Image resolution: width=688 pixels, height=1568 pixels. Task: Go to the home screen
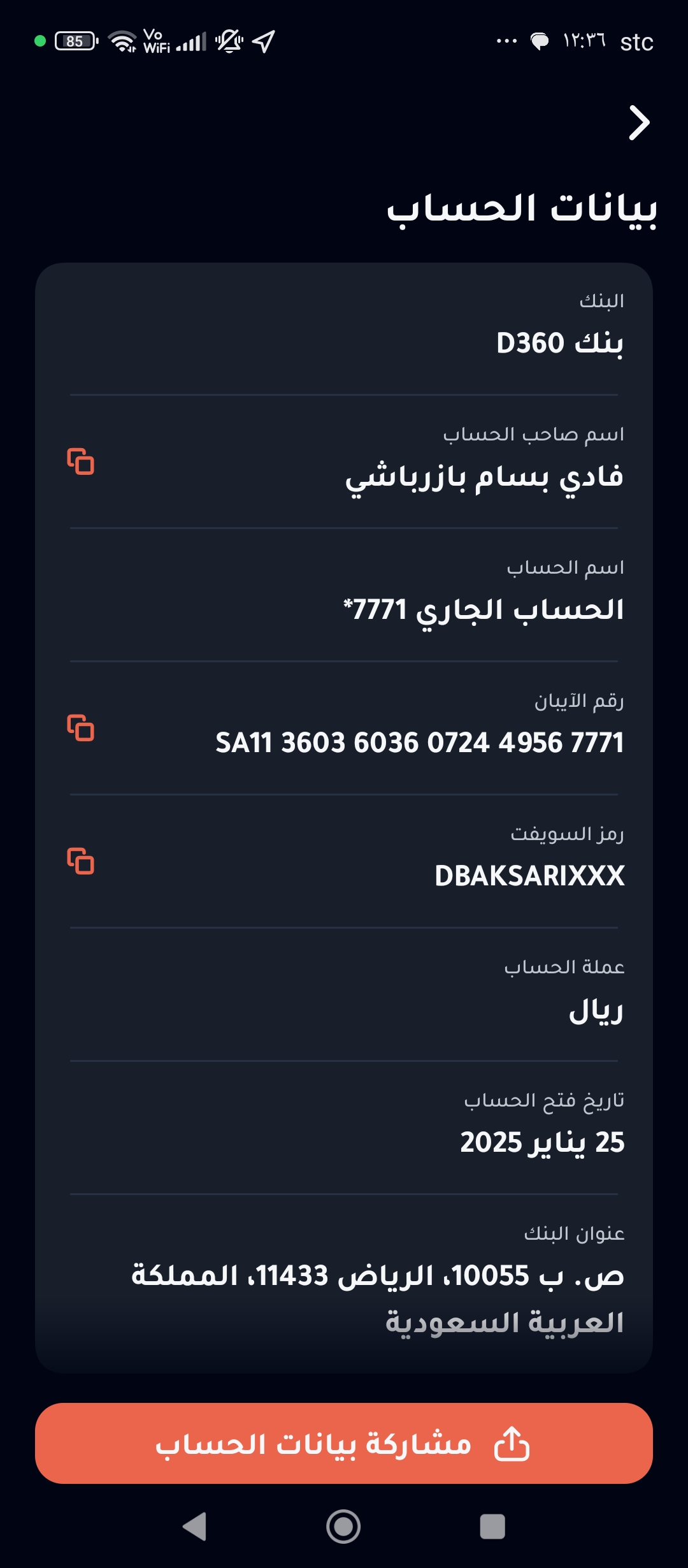click(343, 1527)
